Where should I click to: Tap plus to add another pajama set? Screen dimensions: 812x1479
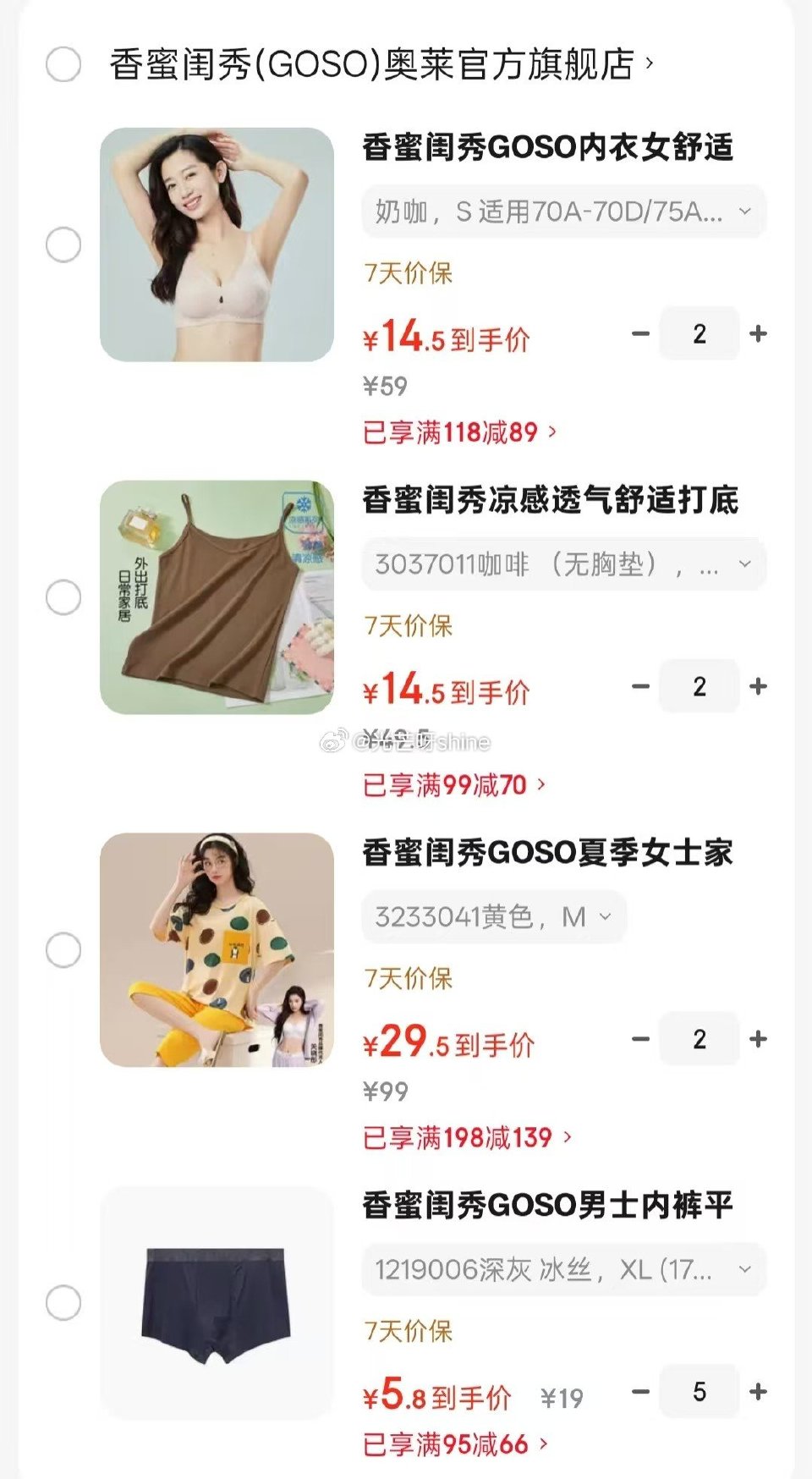point(758,1039)
